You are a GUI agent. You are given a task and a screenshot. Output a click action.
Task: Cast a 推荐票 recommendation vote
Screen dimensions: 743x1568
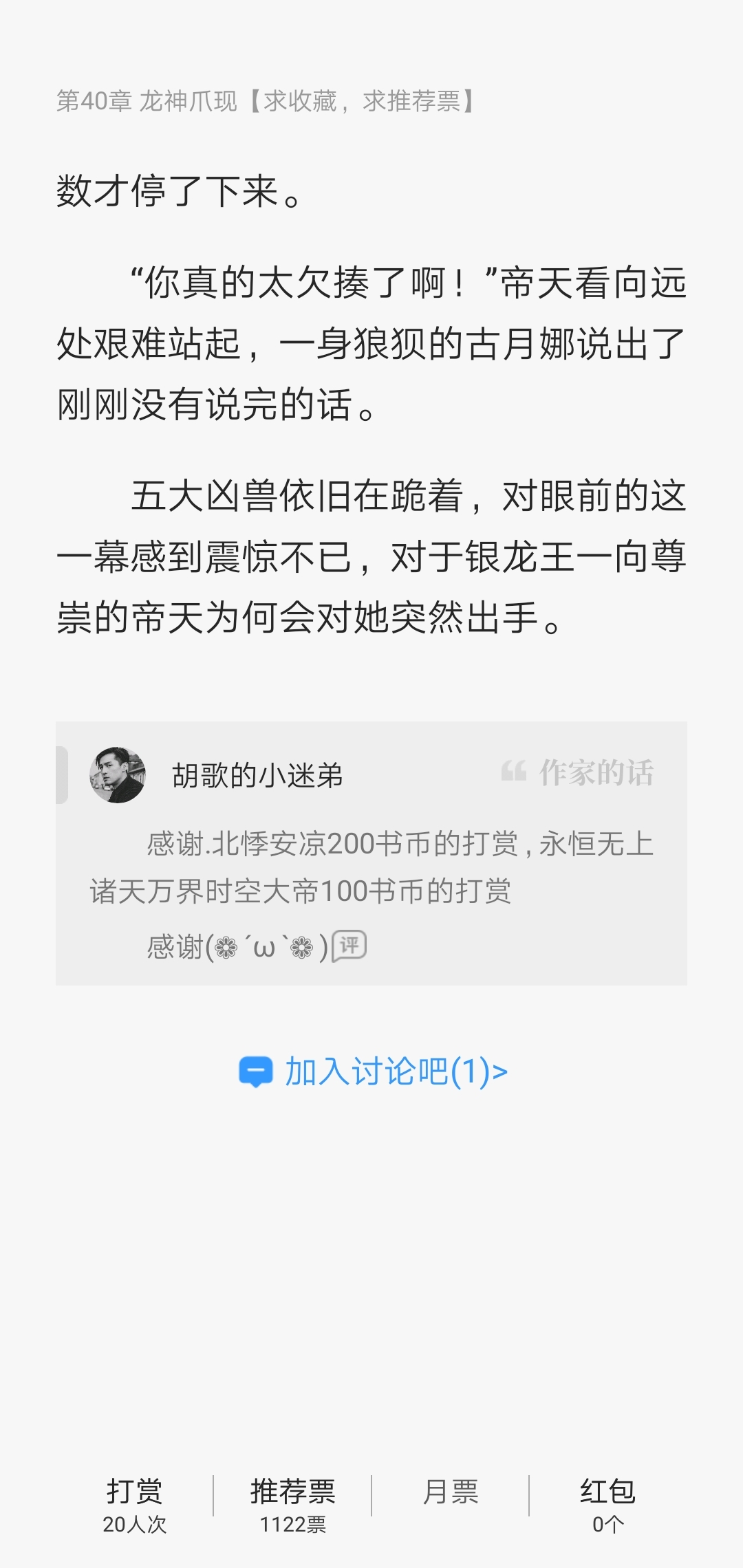[292, 1505]
